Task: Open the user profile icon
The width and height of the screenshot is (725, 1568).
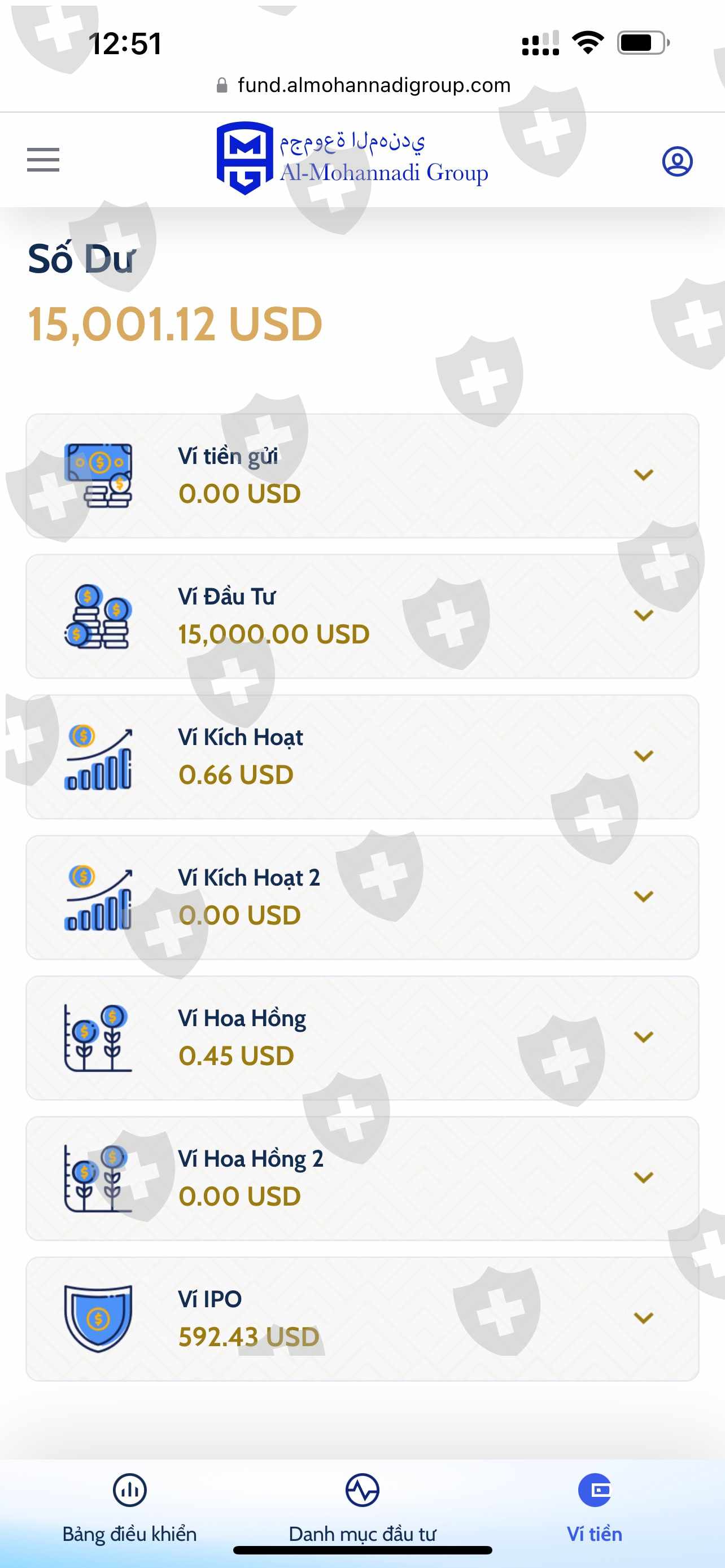Action: click(677, 161)
